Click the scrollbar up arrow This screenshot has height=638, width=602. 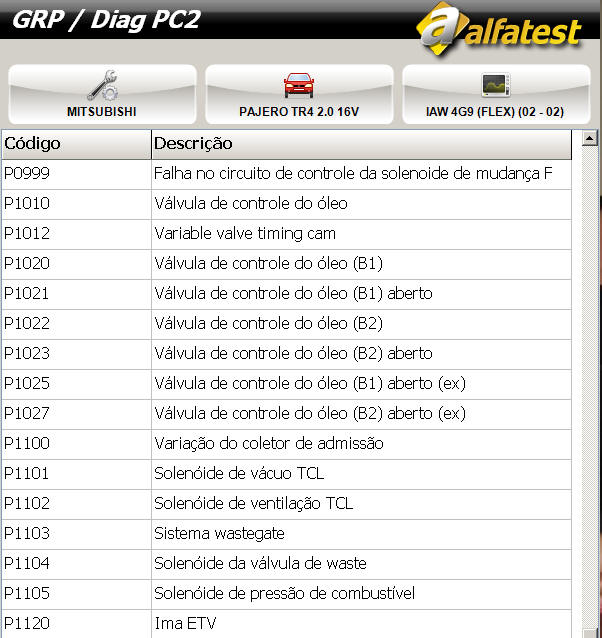(589, 140)
